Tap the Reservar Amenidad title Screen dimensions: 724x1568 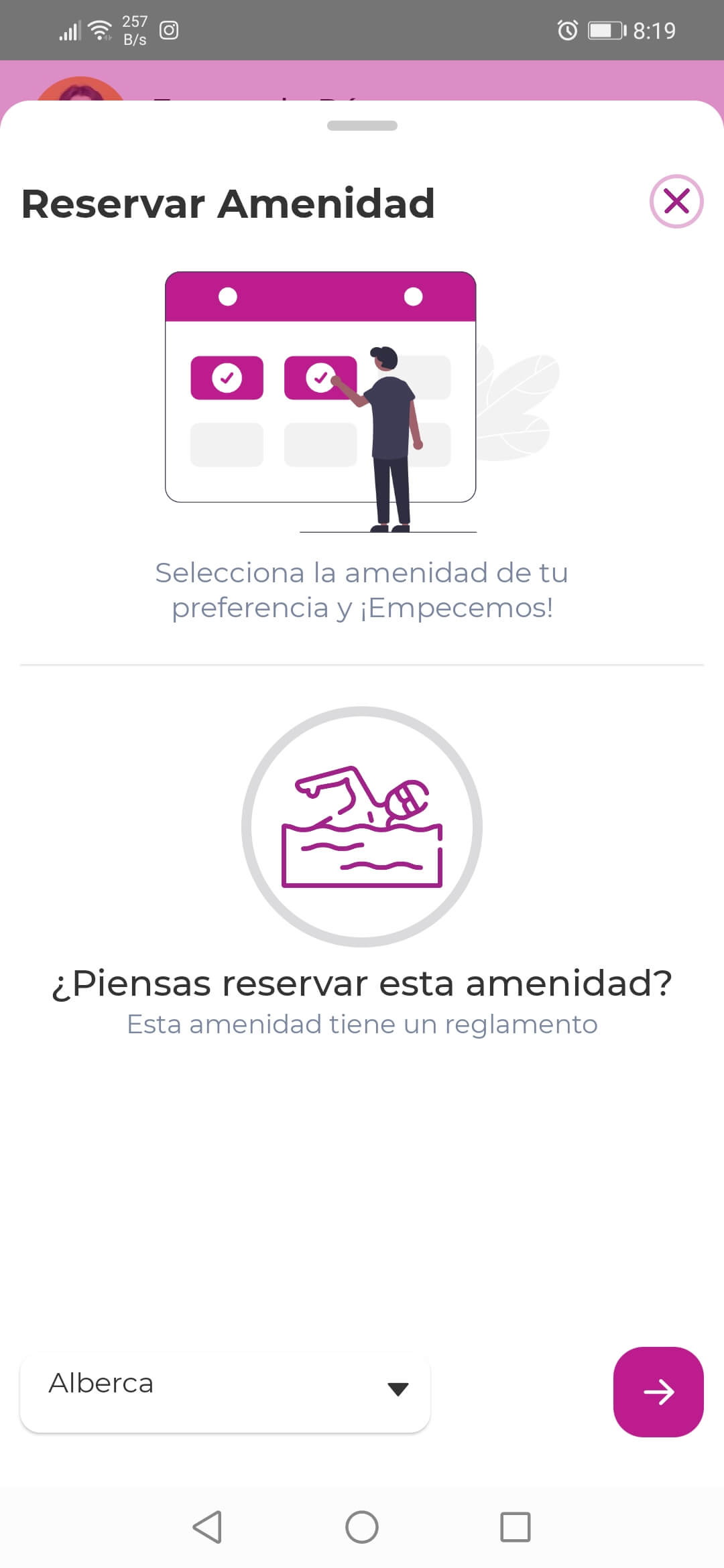click(x=228, y=203)
